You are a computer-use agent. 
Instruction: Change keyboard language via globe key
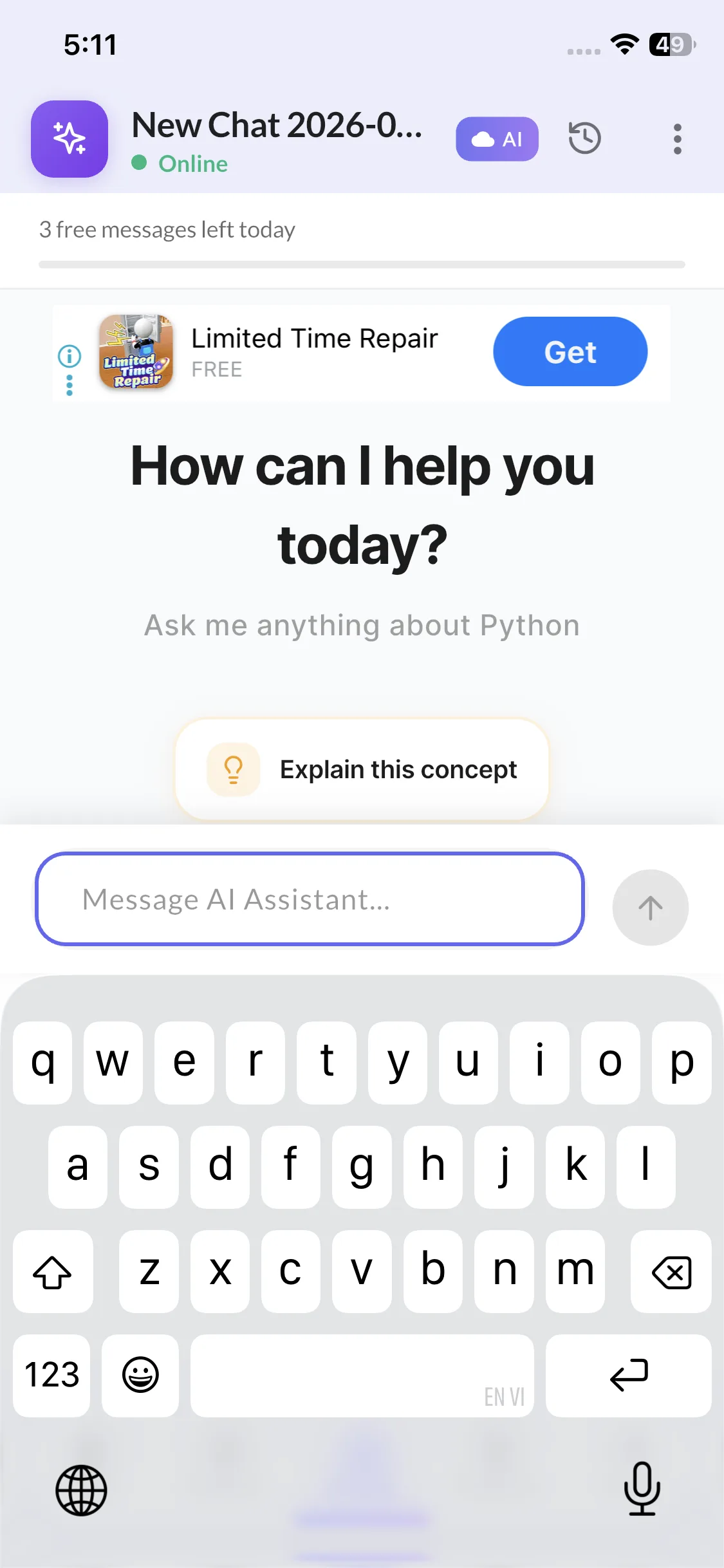point(81,1490)
